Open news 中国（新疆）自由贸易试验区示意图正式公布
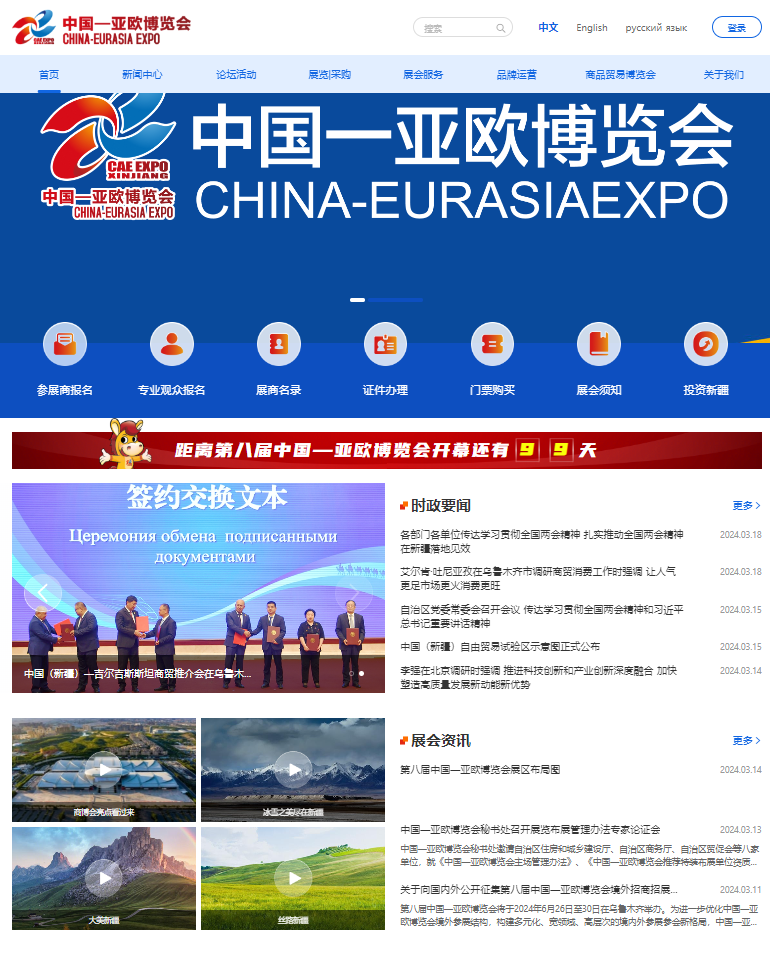 [500, 647]
